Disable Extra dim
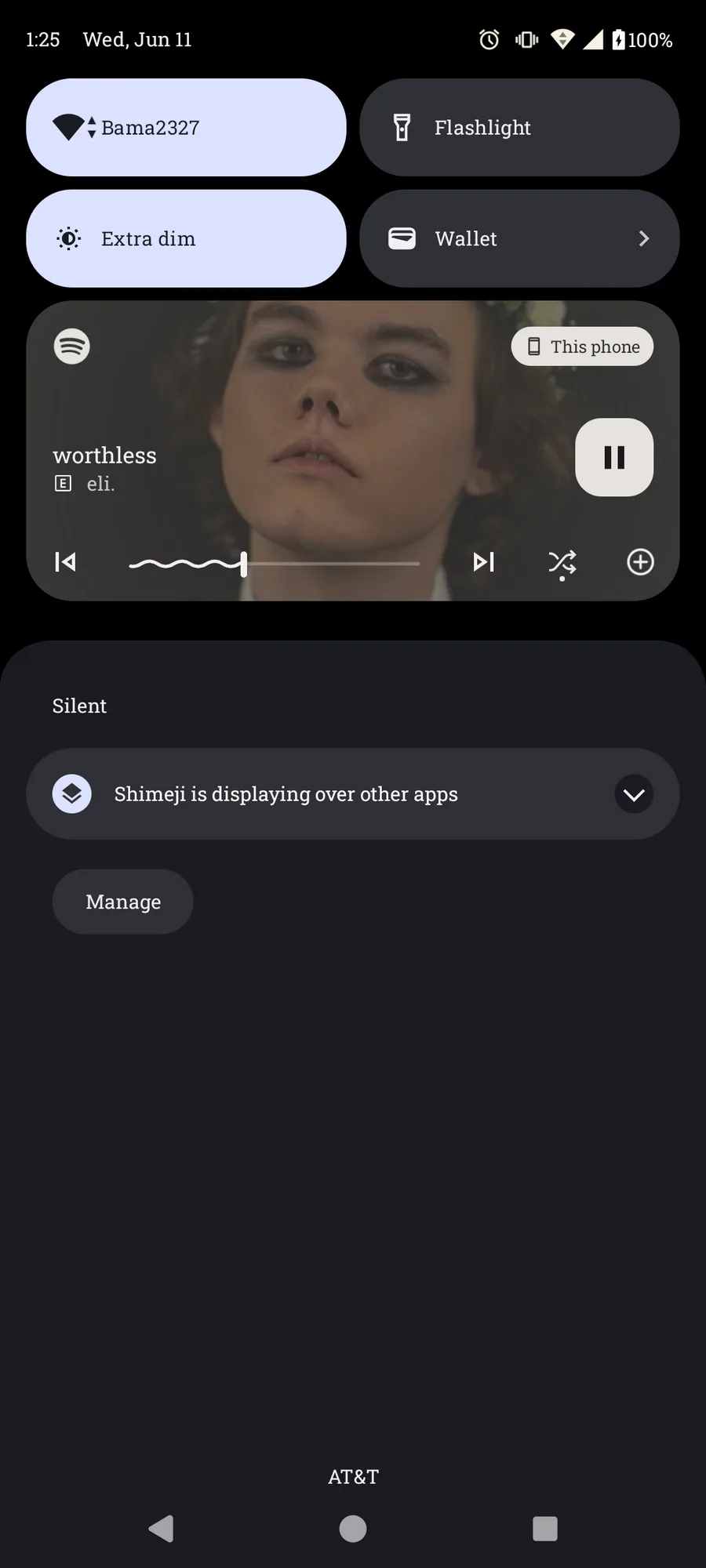 [186, 238]
